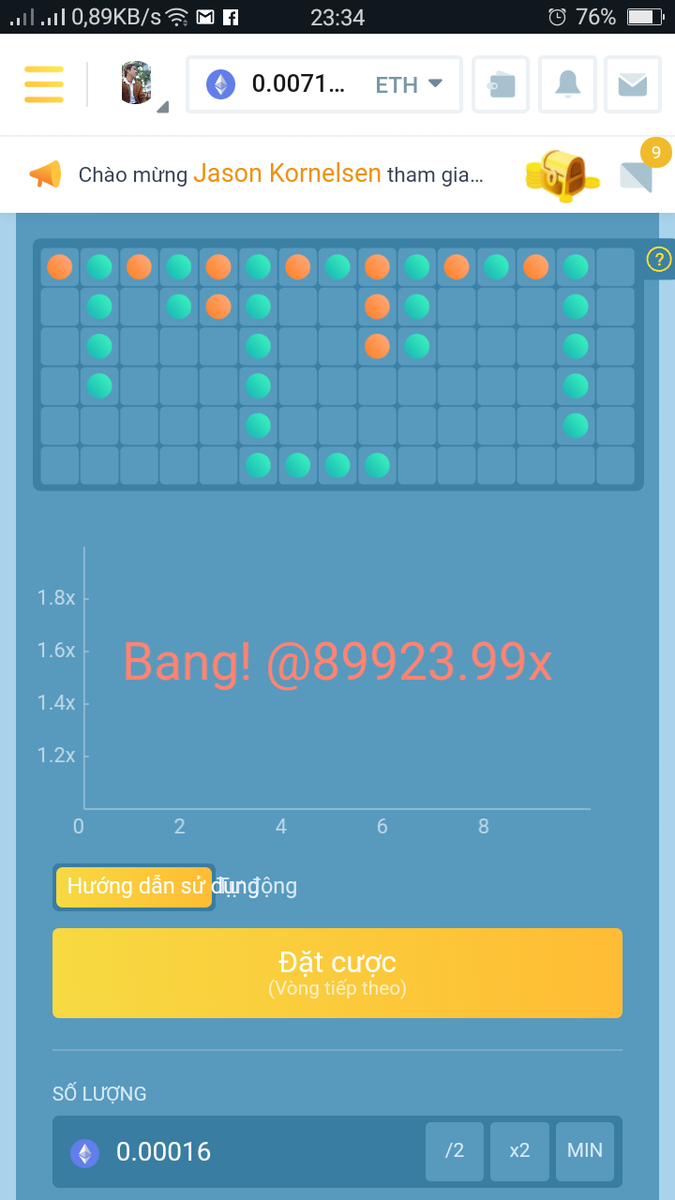The height and width of the screenshot is (1200, 675).
Task: Open the mail inbox icon
Action: point(632,85)
